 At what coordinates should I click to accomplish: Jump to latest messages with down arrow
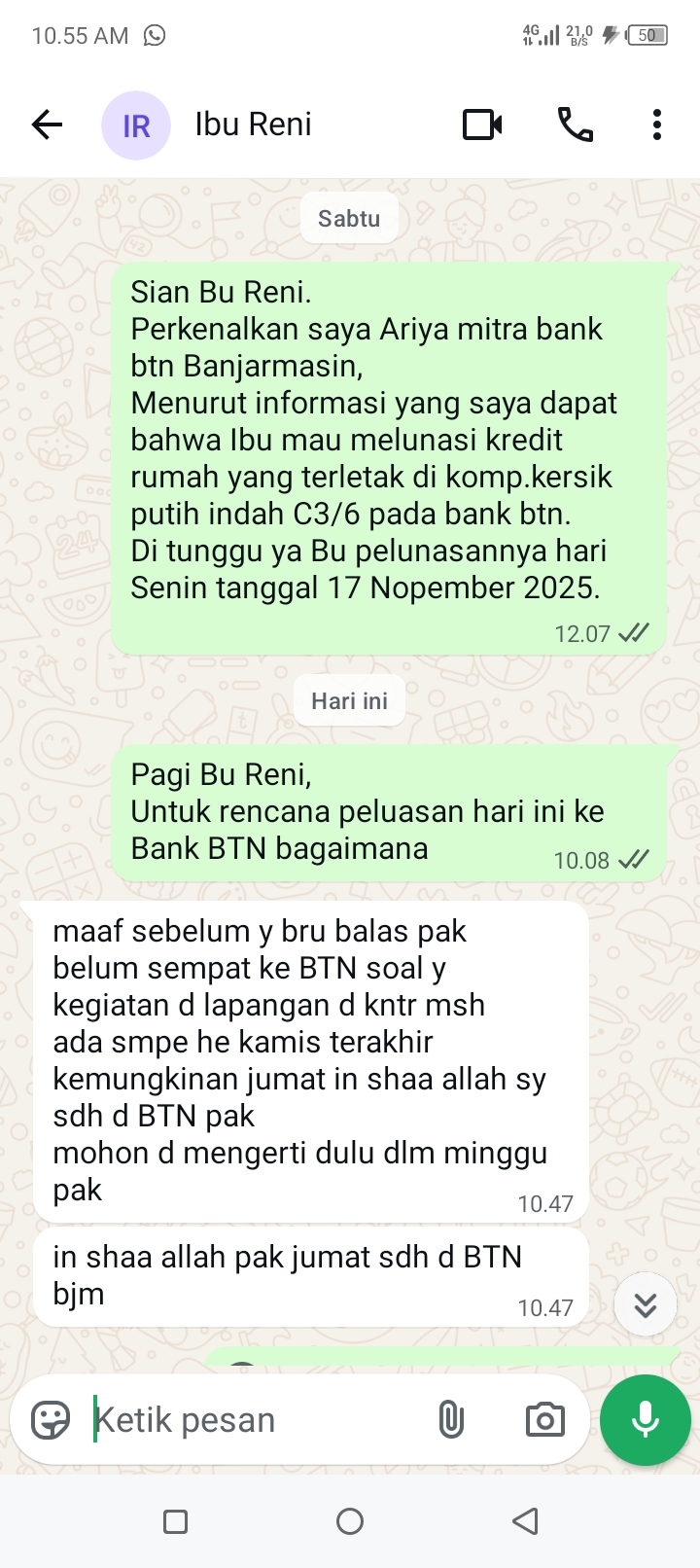tap(646, 1304)
